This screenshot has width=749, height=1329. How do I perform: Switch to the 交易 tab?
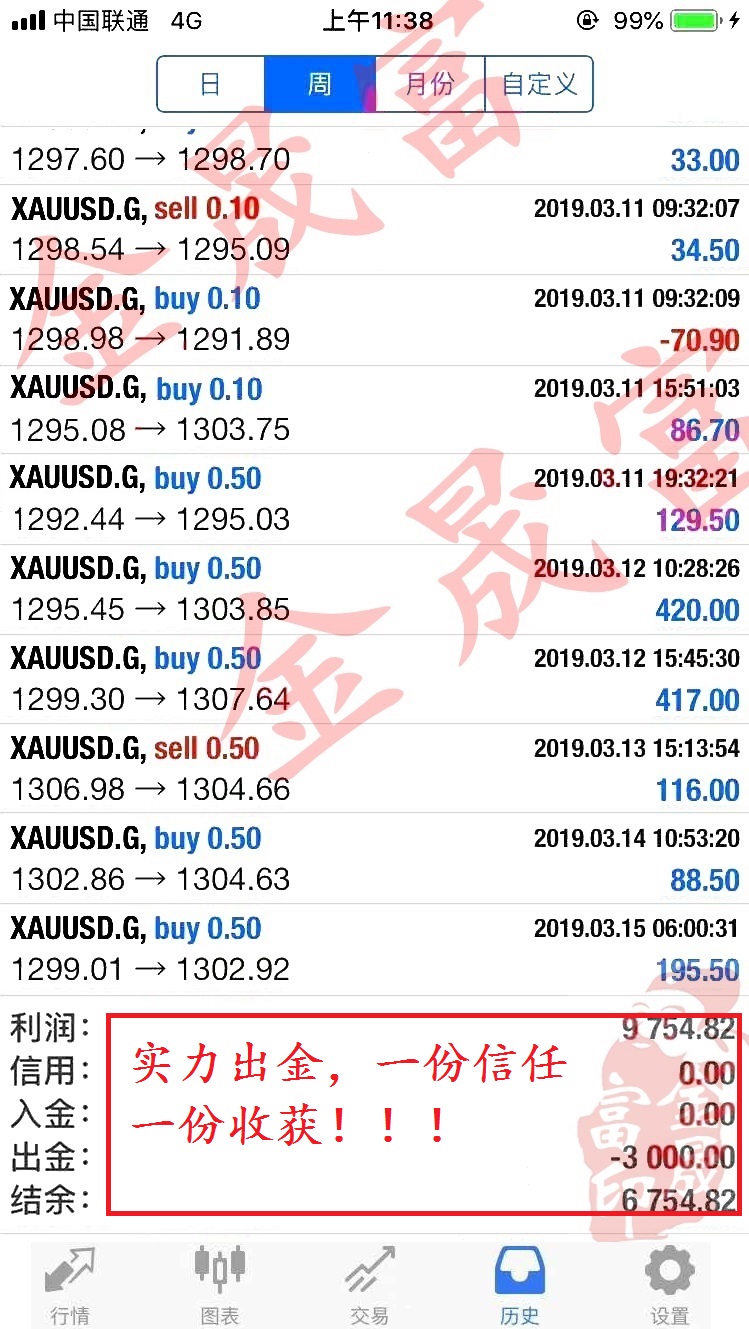(369, 1285)
